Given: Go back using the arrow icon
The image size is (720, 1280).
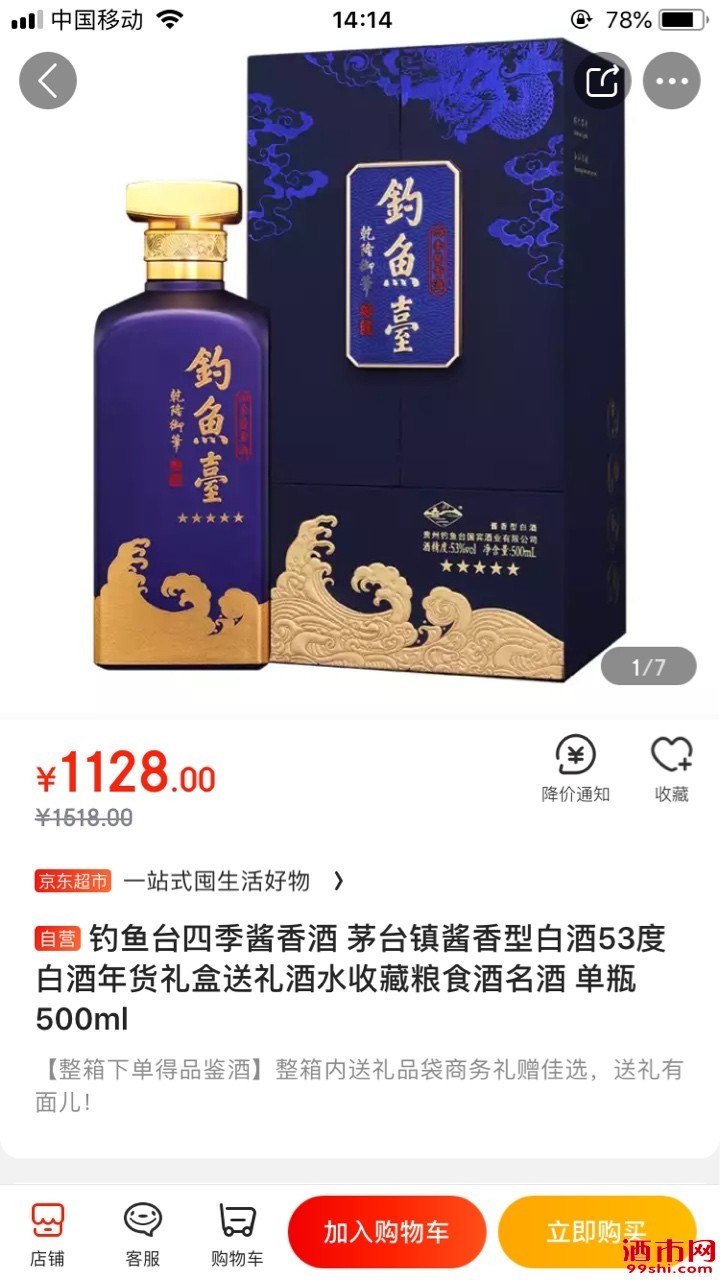Looking at the screenshot, I should pyautogui.click(x=47, y=80).
